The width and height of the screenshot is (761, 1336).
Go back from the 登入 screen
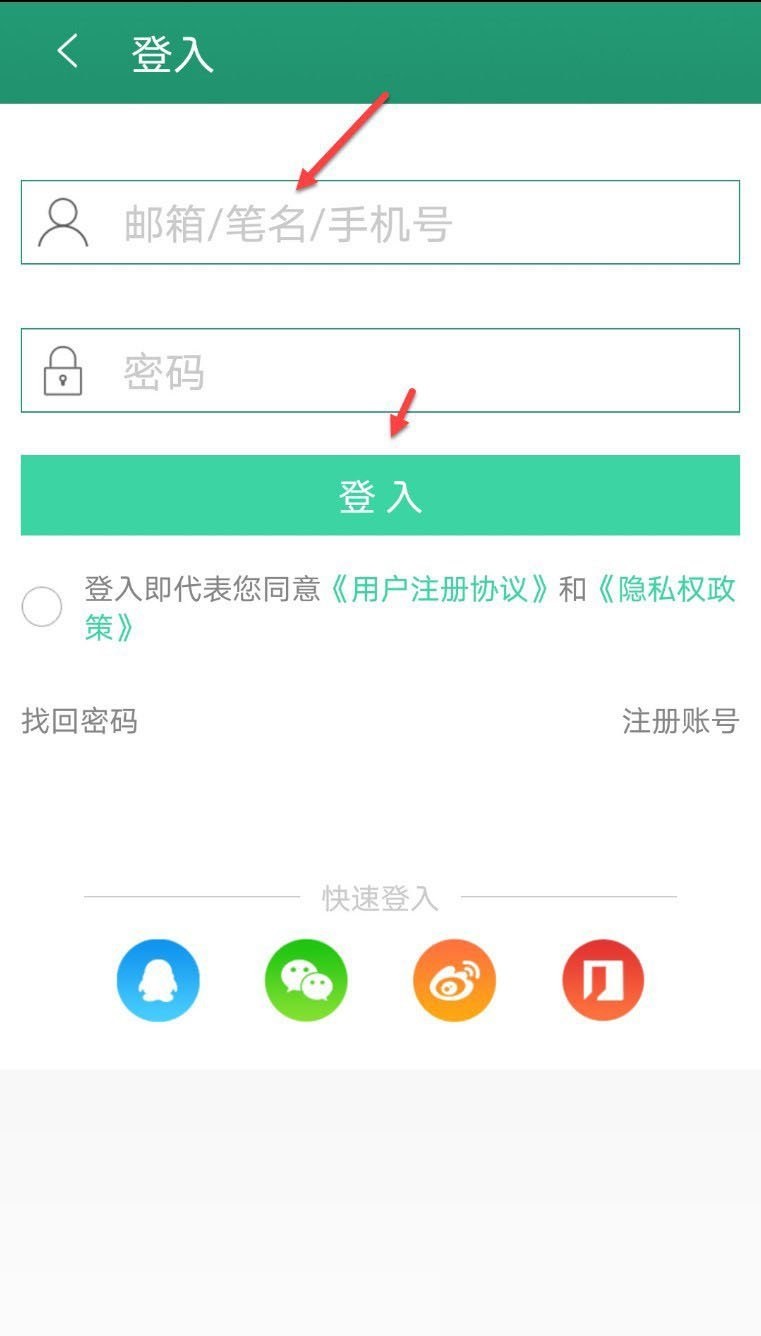click(x=67, y=51)
